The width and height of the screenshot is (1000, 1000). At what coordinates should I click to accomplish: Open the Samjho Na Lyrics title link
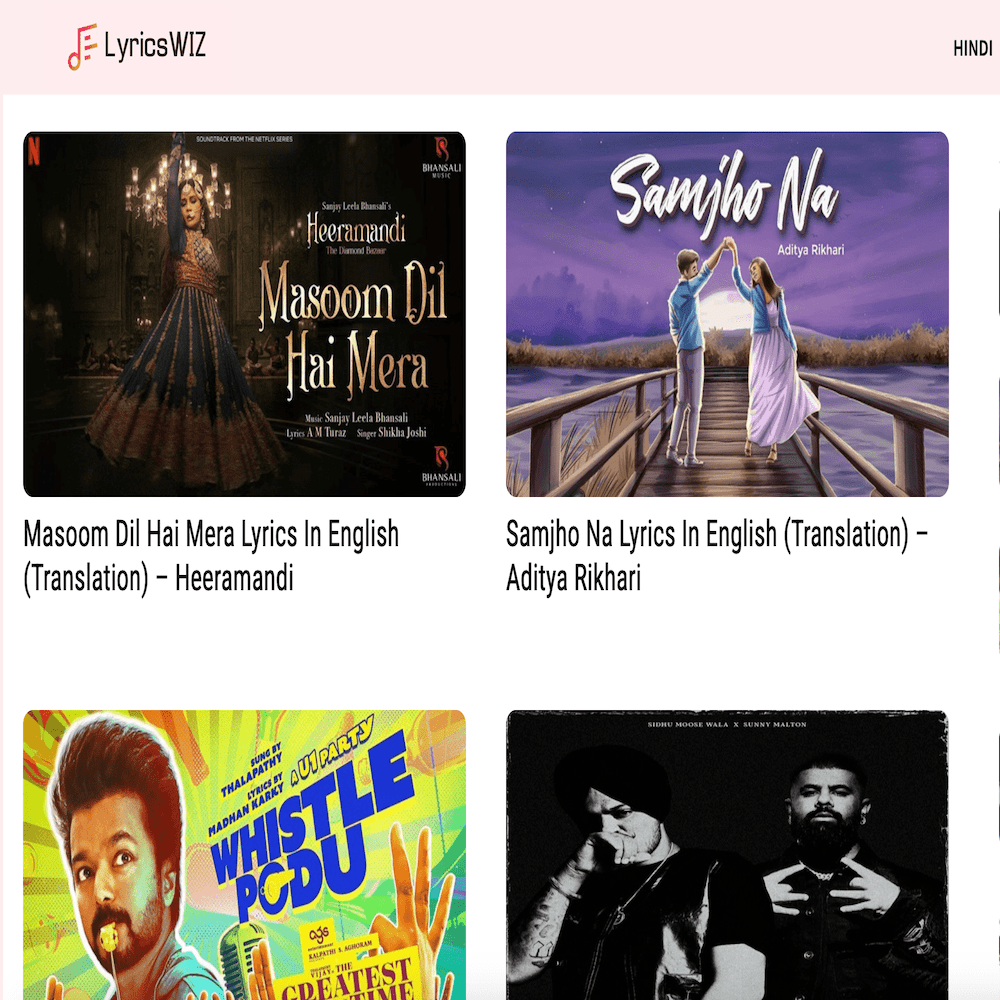[x=716, y=556]
